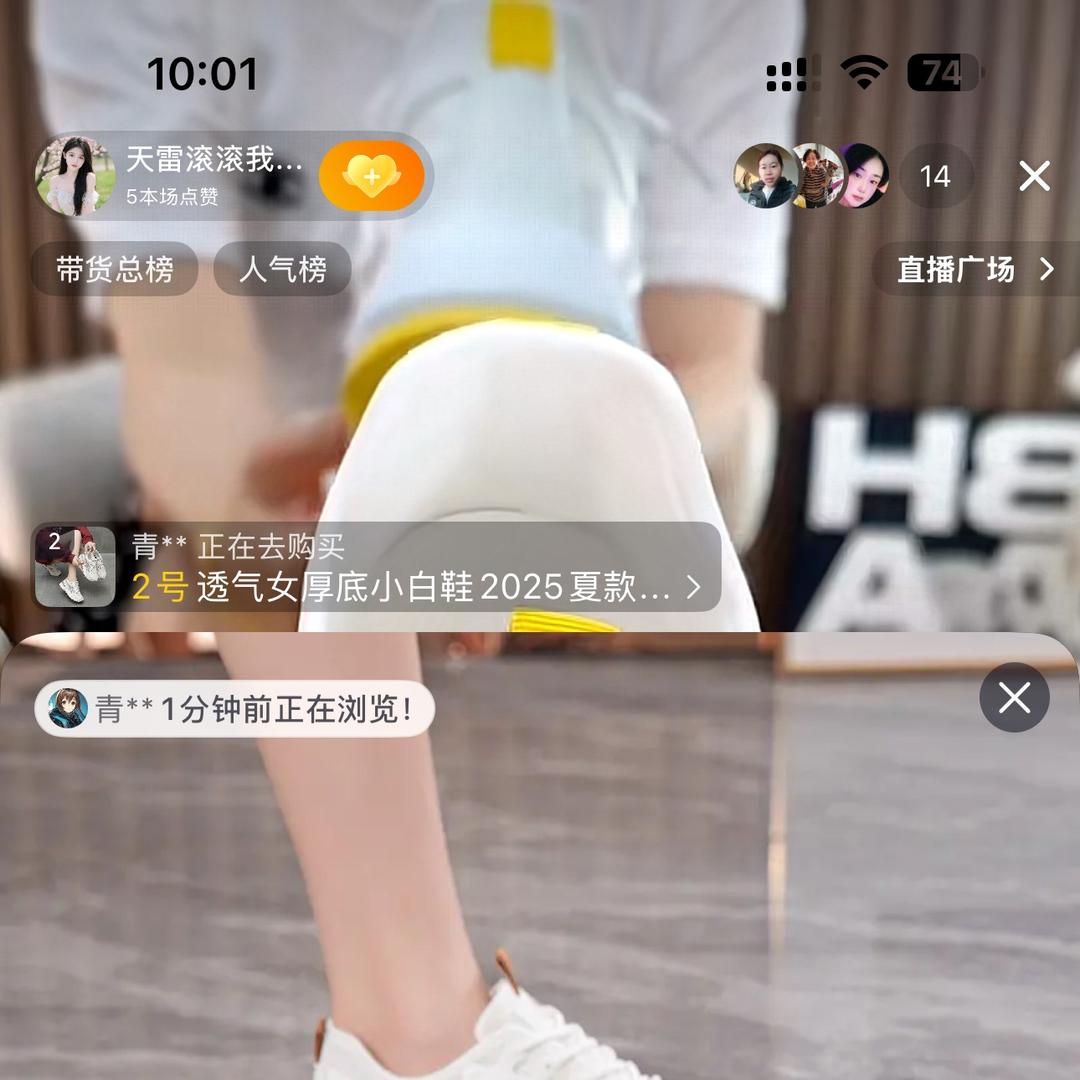Open the 人气榜 popularity ranking

pos(283,269)
